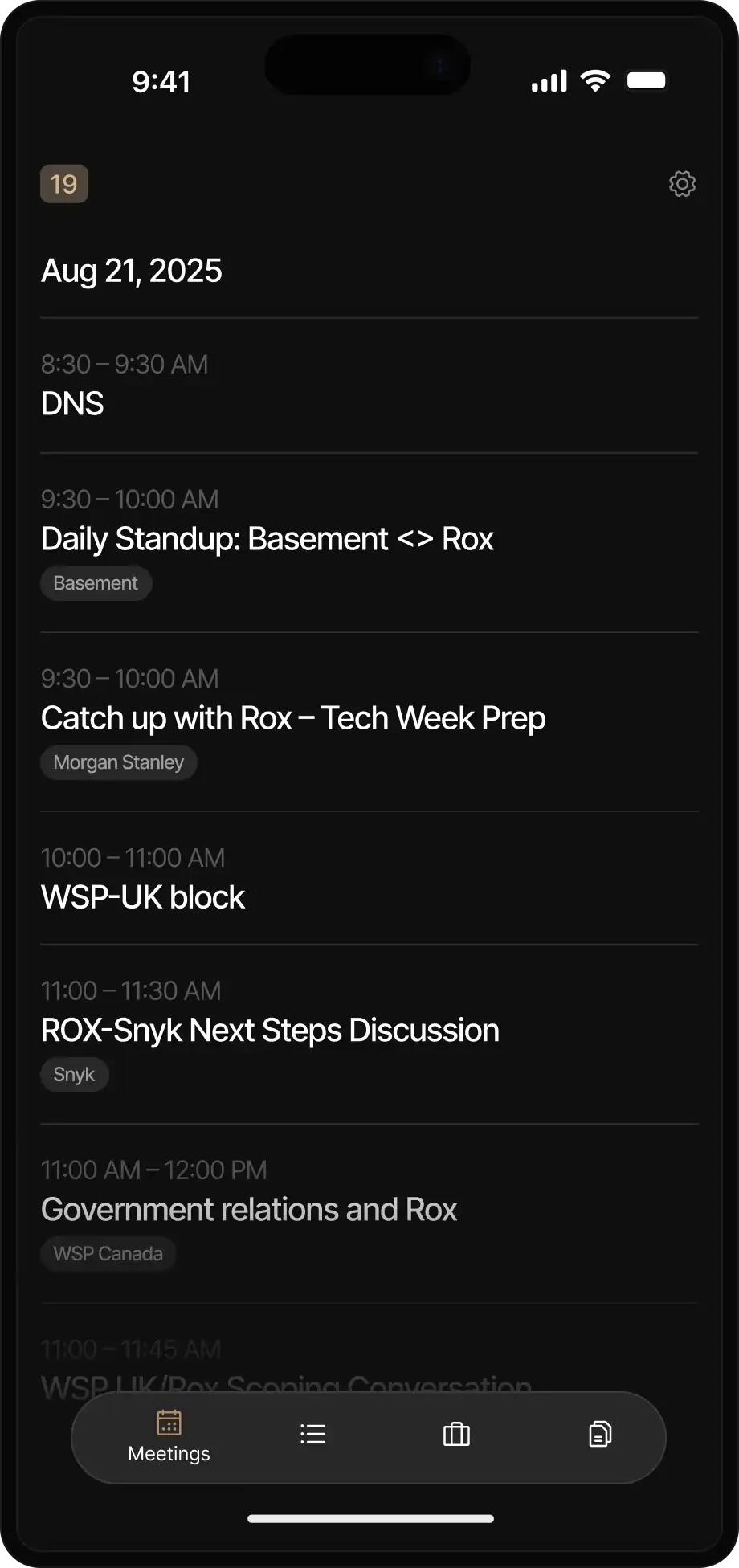Open the briefcase section
Image resolution: width=739 pixels, height=1568 pixels.
click(x=456, y=1434)
